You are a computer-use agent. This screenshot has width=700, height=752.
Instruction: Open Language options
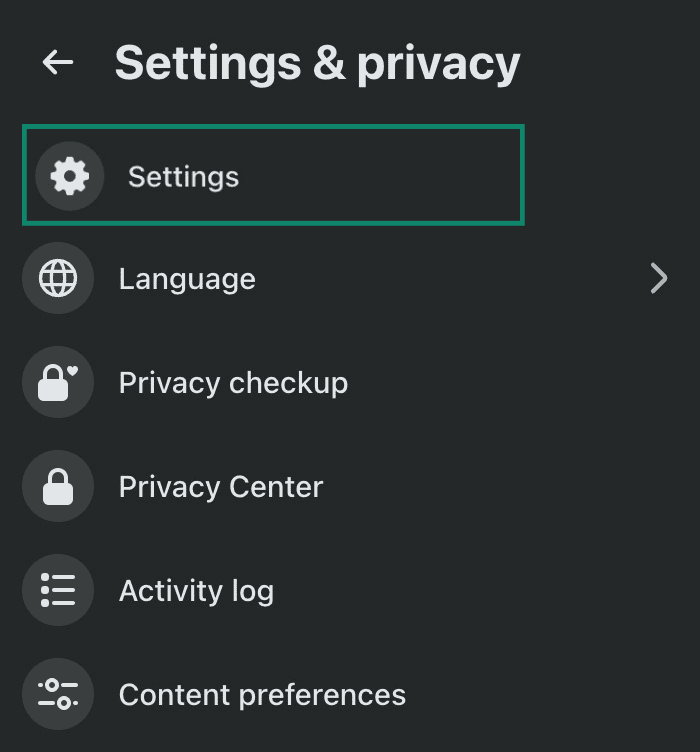[187, 279]
